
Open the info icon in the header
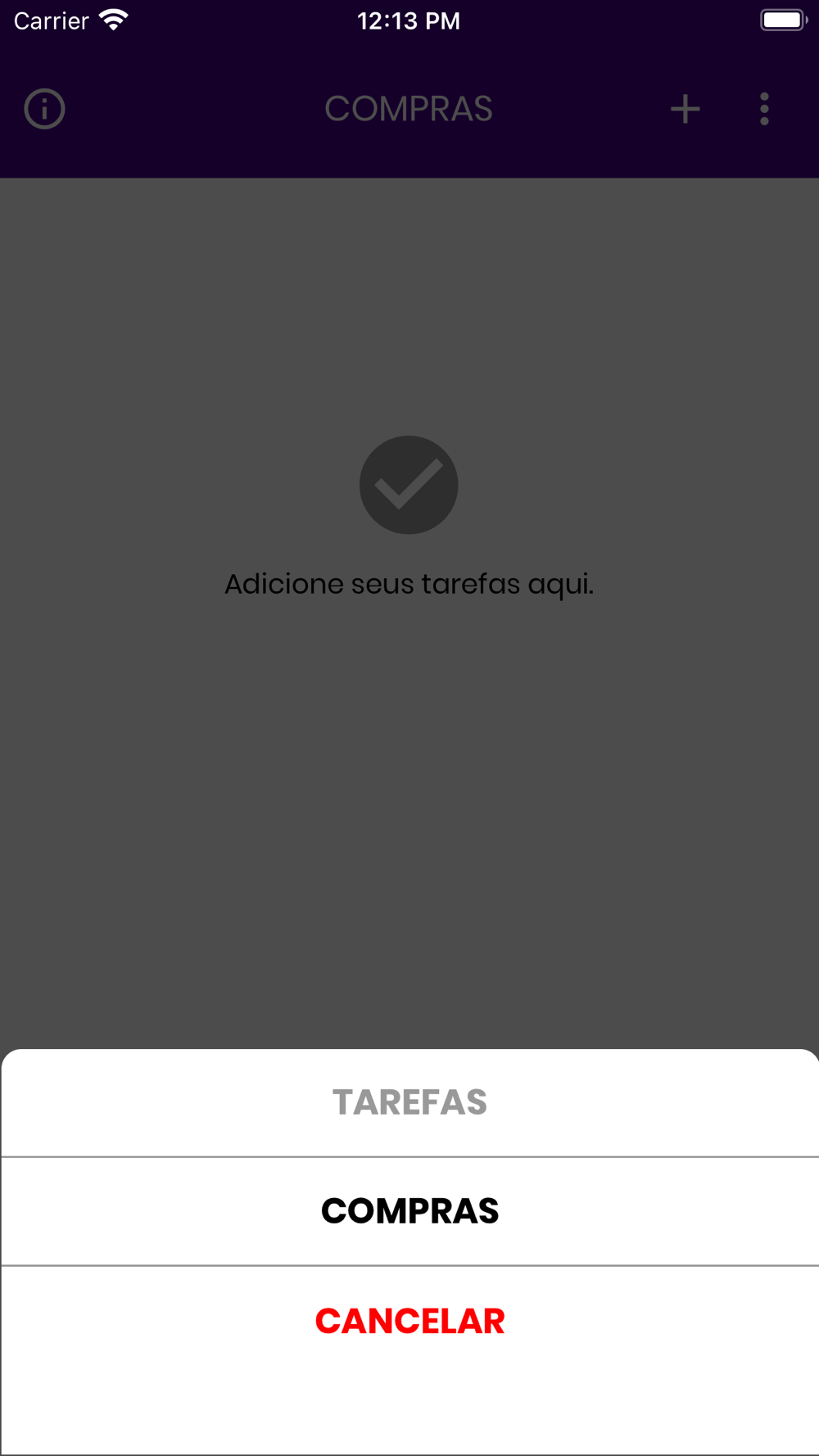pyautogui.click(x=44, y=109)
